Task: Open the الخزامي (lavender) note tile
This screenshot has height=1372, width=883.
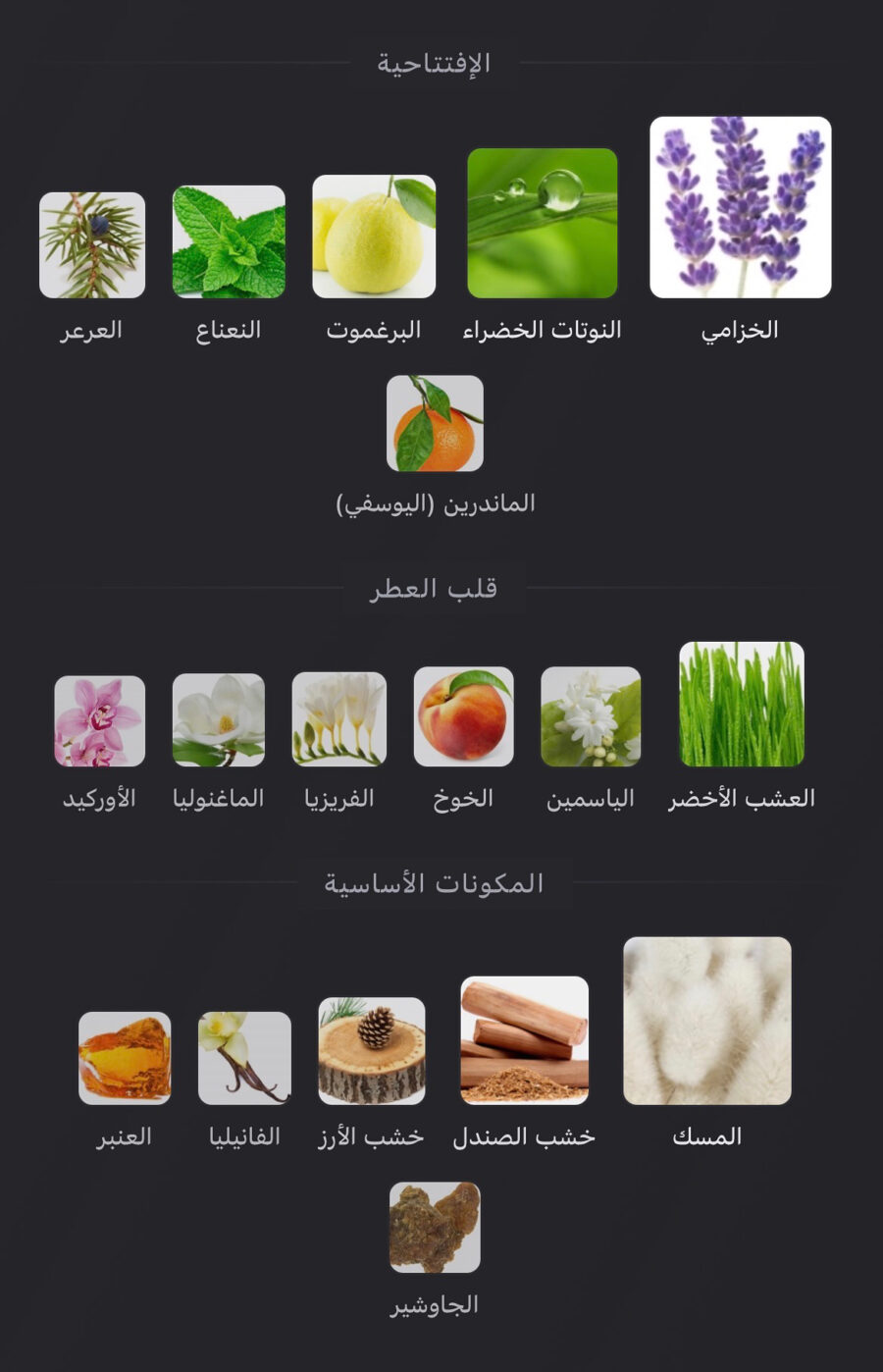Action: coord(740,207)
